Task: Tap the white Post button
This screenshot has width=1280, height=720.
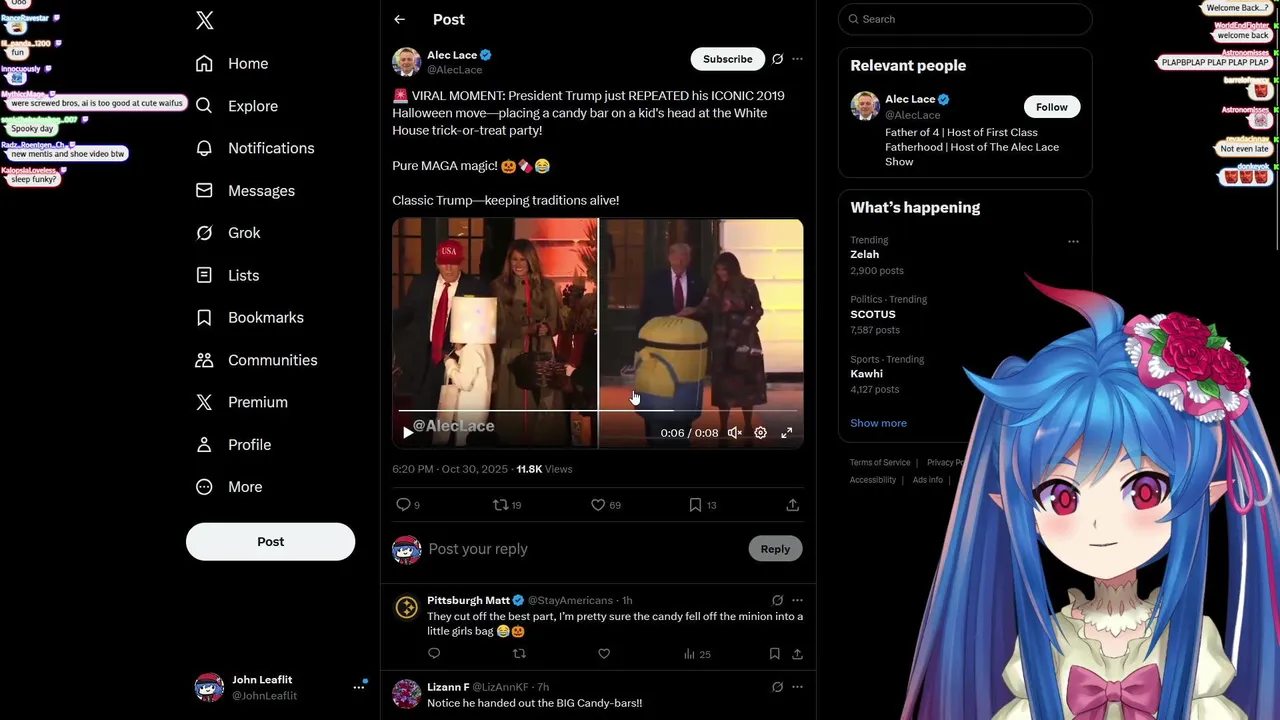Action: point(270,541)
